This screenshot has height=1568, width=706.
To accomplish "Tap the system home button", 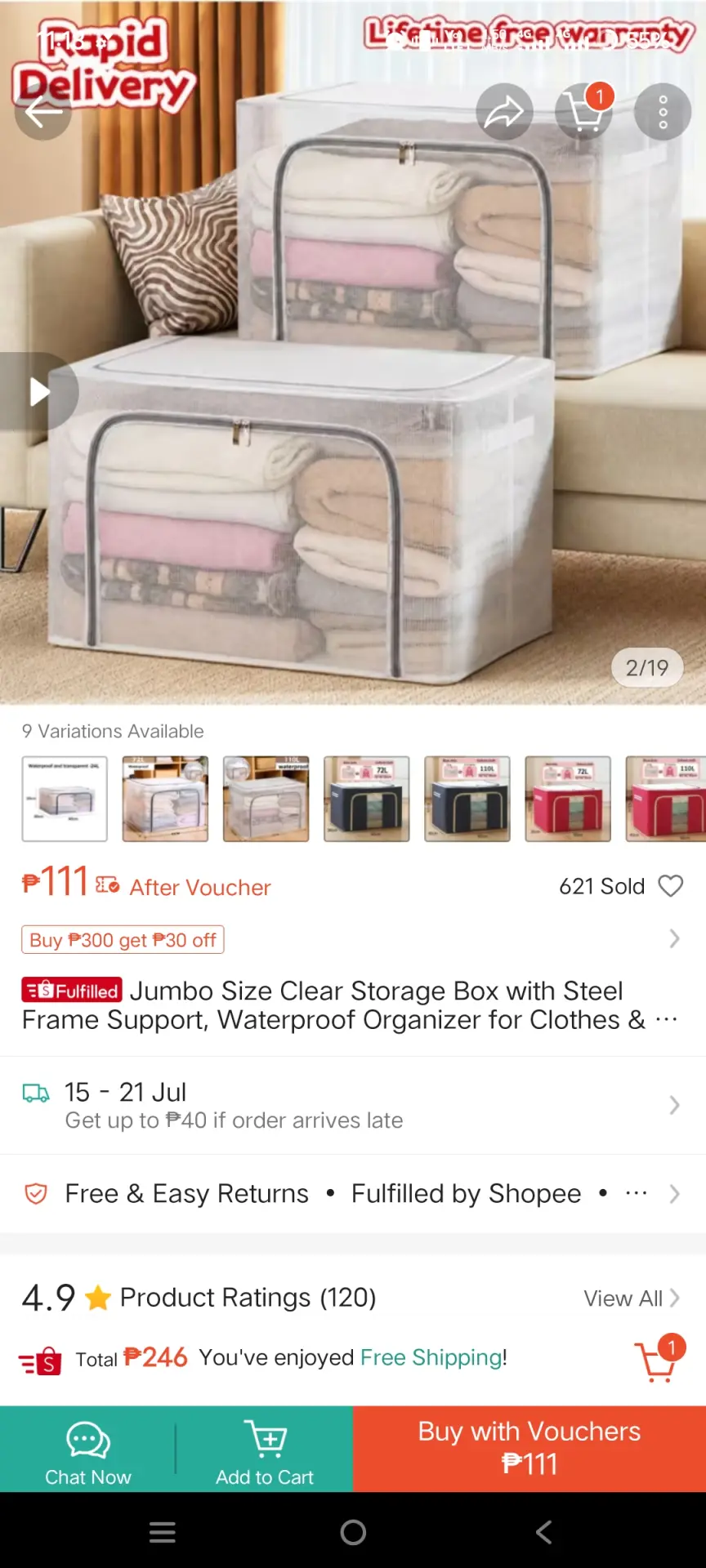I will click(x=353, y=1532).
